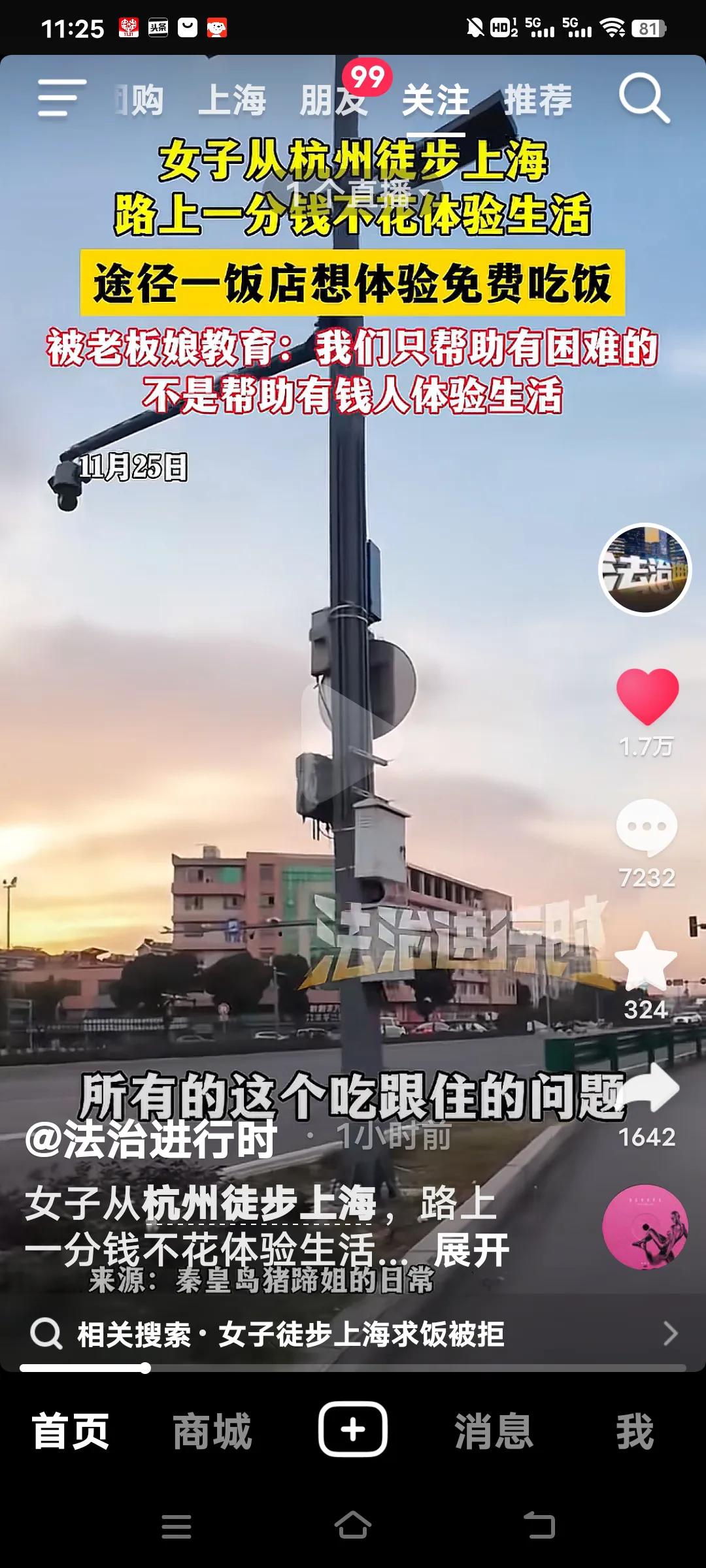Open the spinning music disc
Image resolution: width=706 pixels, height=1568 pixels.
pyautogui.click(x=645, y=1227)
